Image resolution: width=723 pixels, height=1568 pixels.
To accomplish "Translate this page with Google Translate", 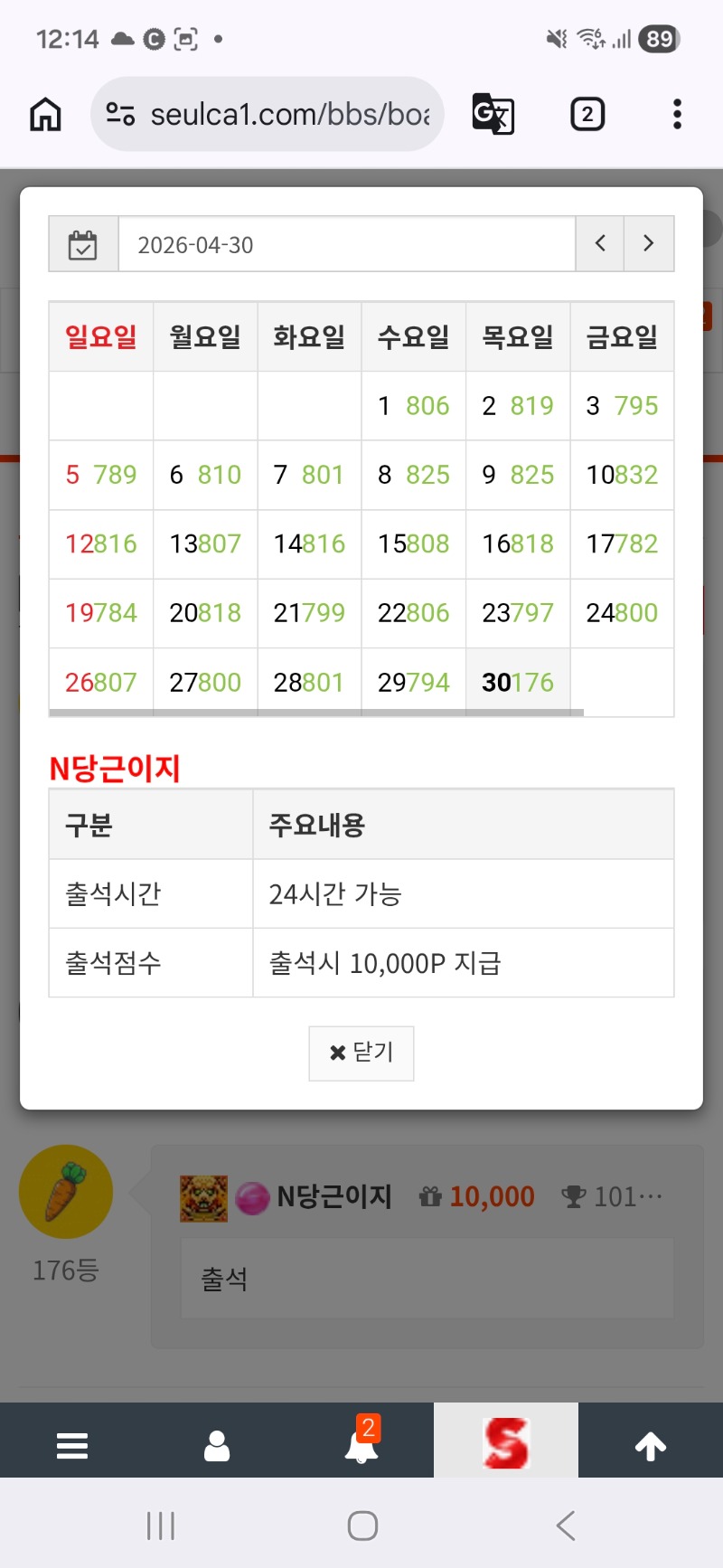I will point(493,115).
